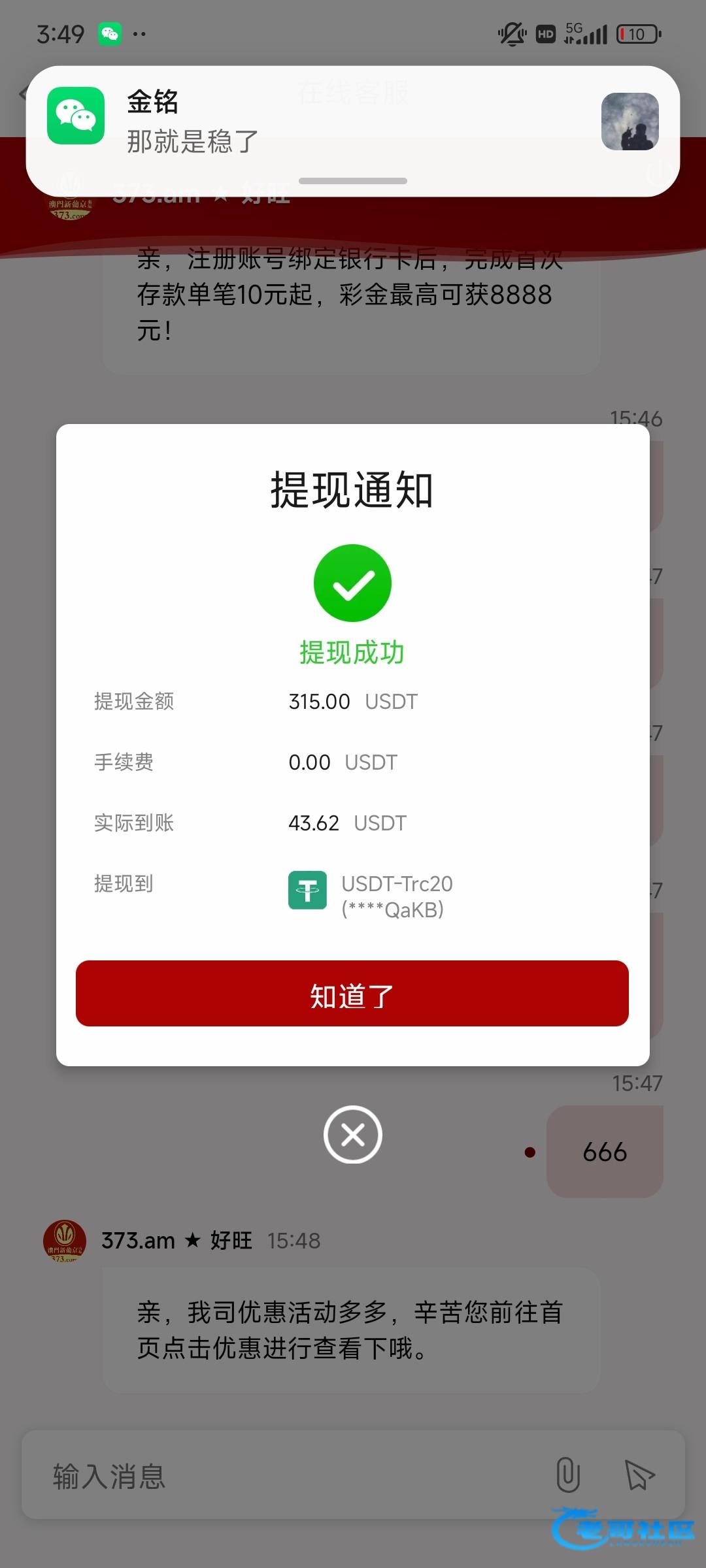Tap the 知道了 button
The image size is (706, 1568).
coord(352,994)
